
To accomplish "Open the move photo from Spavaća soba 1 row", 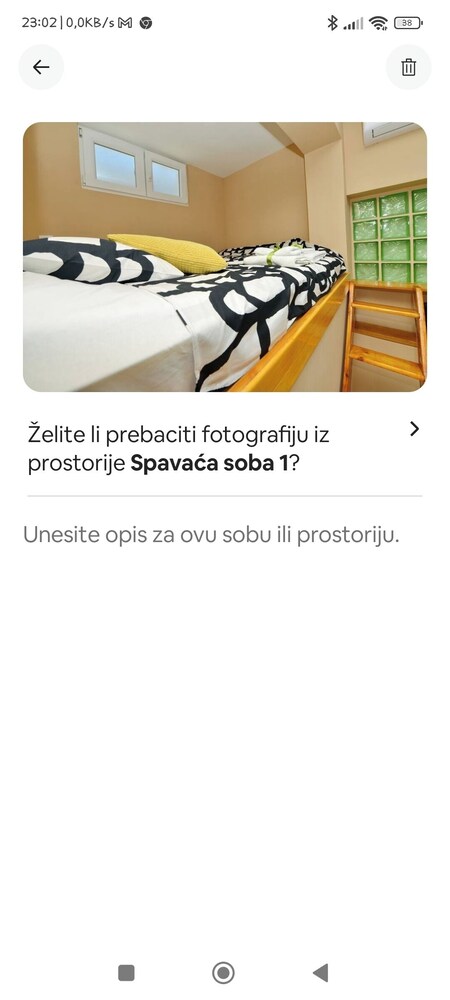I will [x=224, y=448].
